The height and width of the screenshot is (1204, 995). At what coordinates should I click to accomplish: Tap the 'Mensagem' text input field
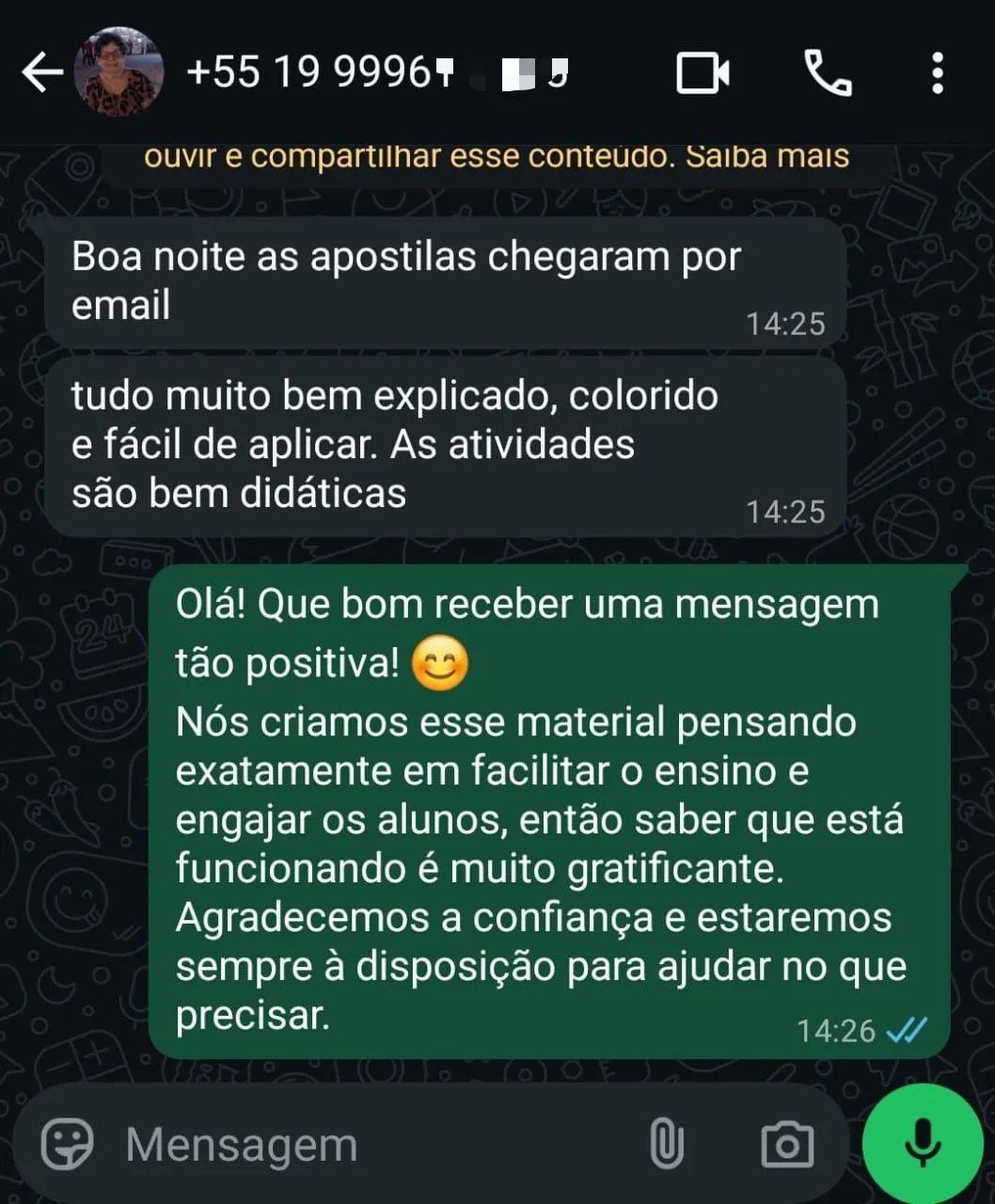coord(240,1144)
